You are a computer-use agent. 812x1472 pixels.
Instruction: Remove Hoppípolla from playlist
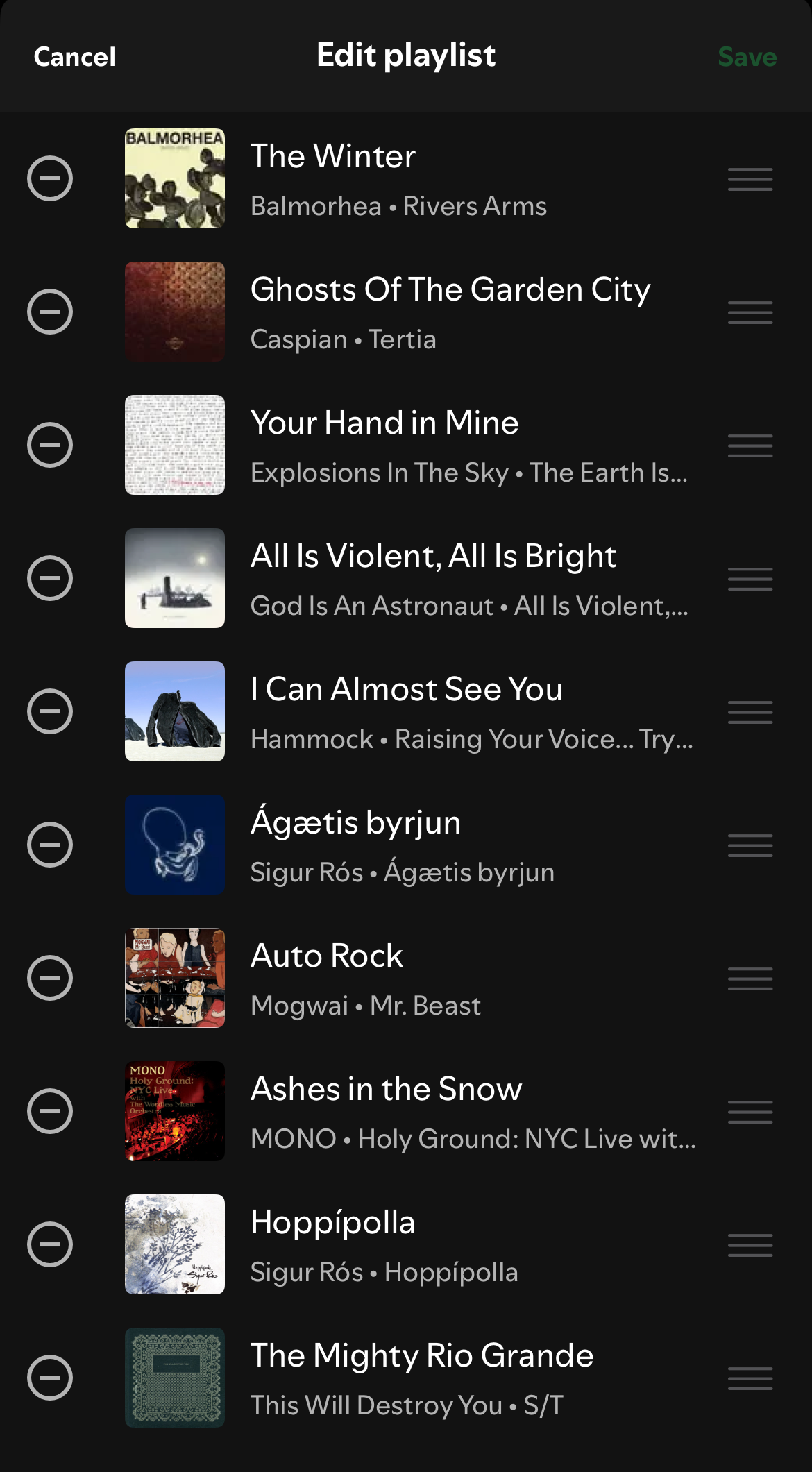coord(50,1244)
